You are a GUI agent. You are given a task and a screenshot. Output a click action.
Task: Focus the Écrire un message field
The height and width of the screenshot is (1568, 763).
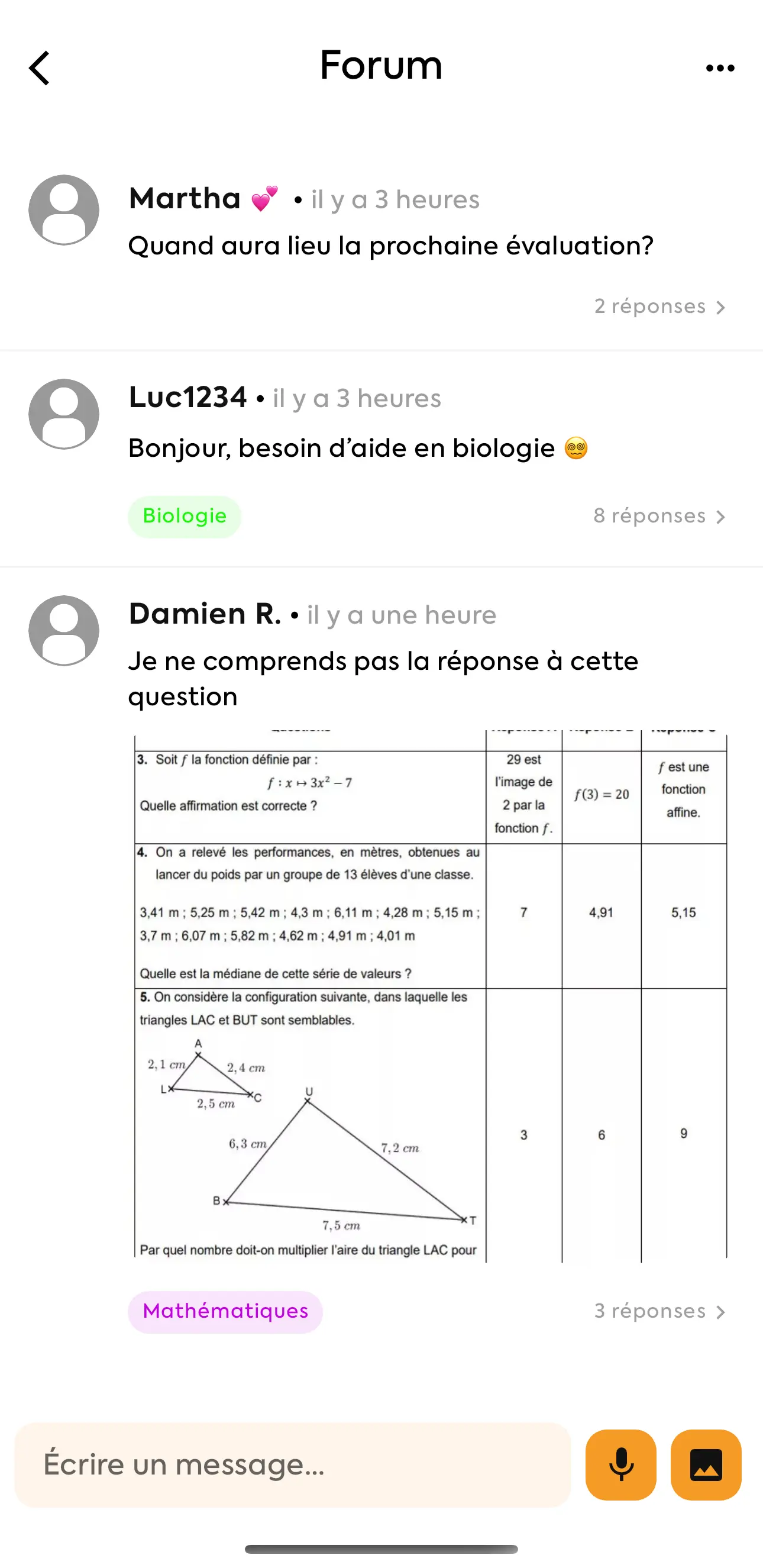[292, 1464]
